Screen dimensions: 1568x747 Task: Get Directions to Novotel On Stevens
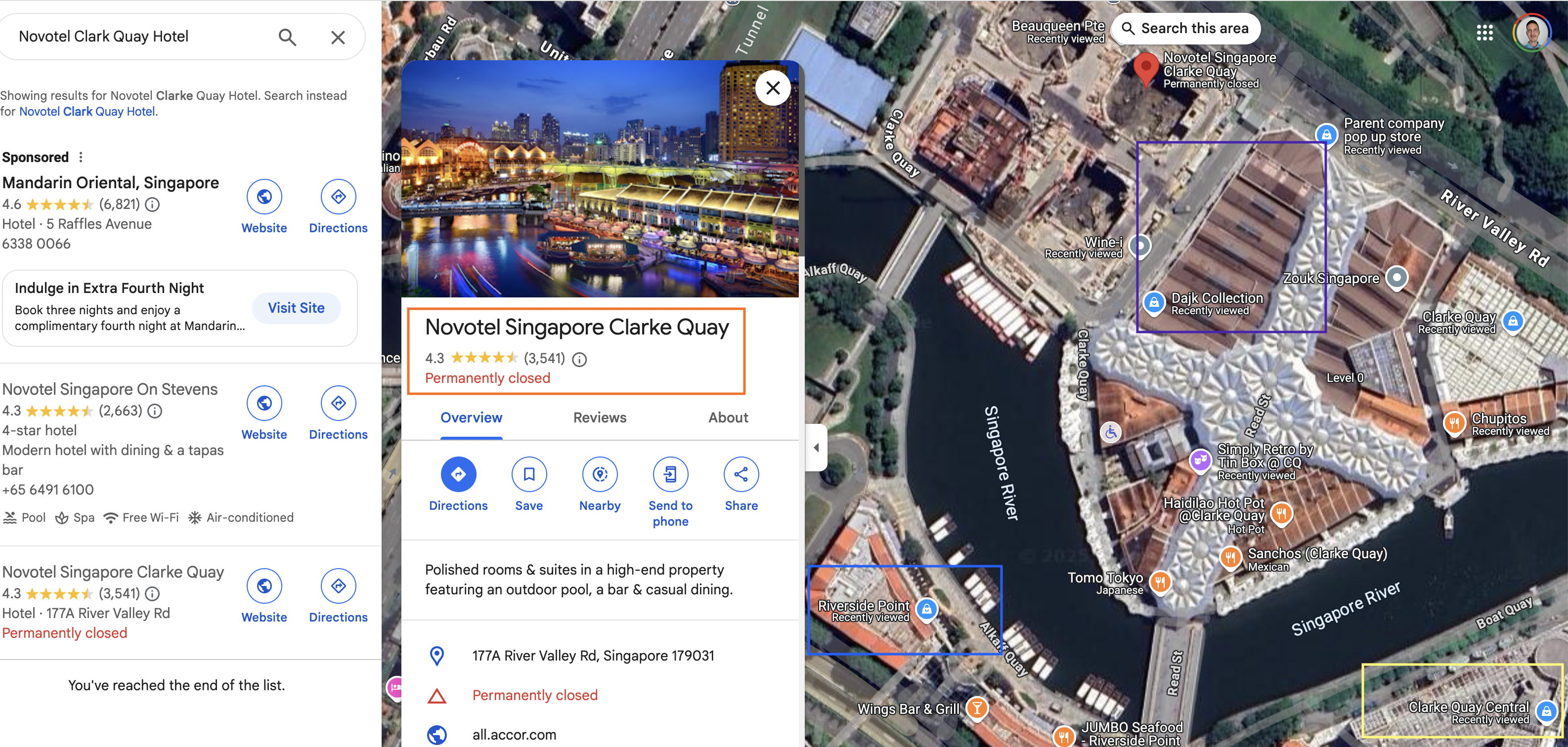pos(338,414)
